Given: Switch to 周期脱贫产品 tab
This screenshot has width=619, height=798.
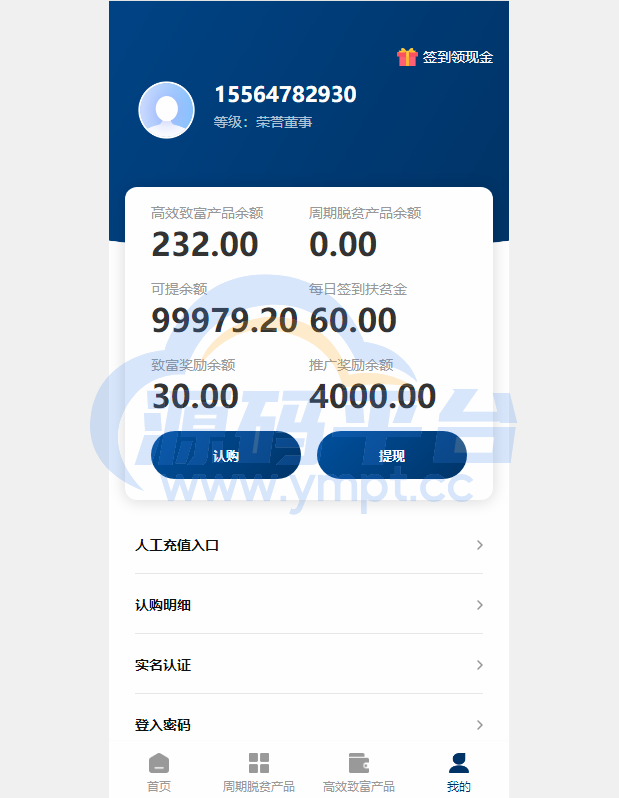Looking at the screenshot, I should coord(259,772).
